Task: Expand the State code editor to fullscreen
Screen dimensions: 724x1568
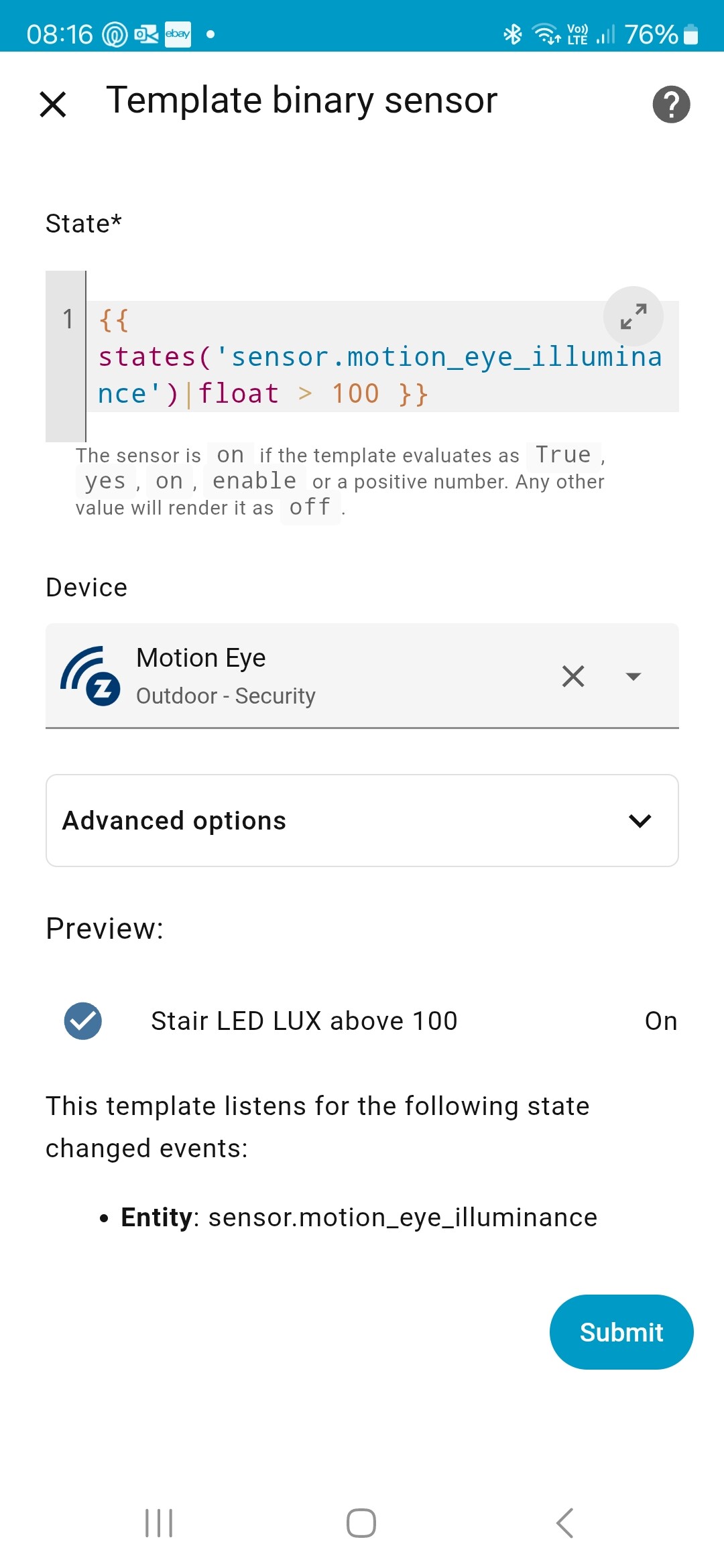Action: pos(633,316)
